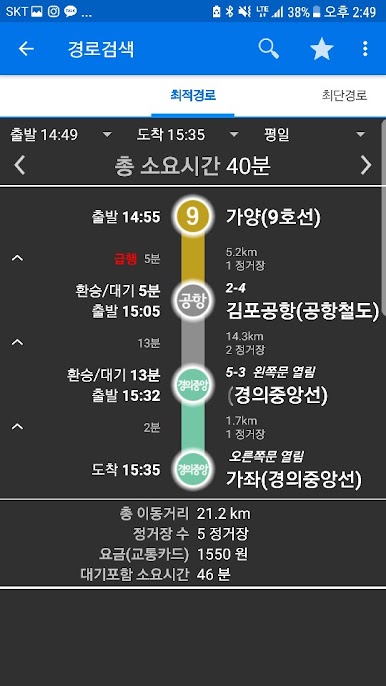Collapse the 급행 5분 segment details
Image resolution: width=386 pixels, height=686 pixels.
coord(17,258)
